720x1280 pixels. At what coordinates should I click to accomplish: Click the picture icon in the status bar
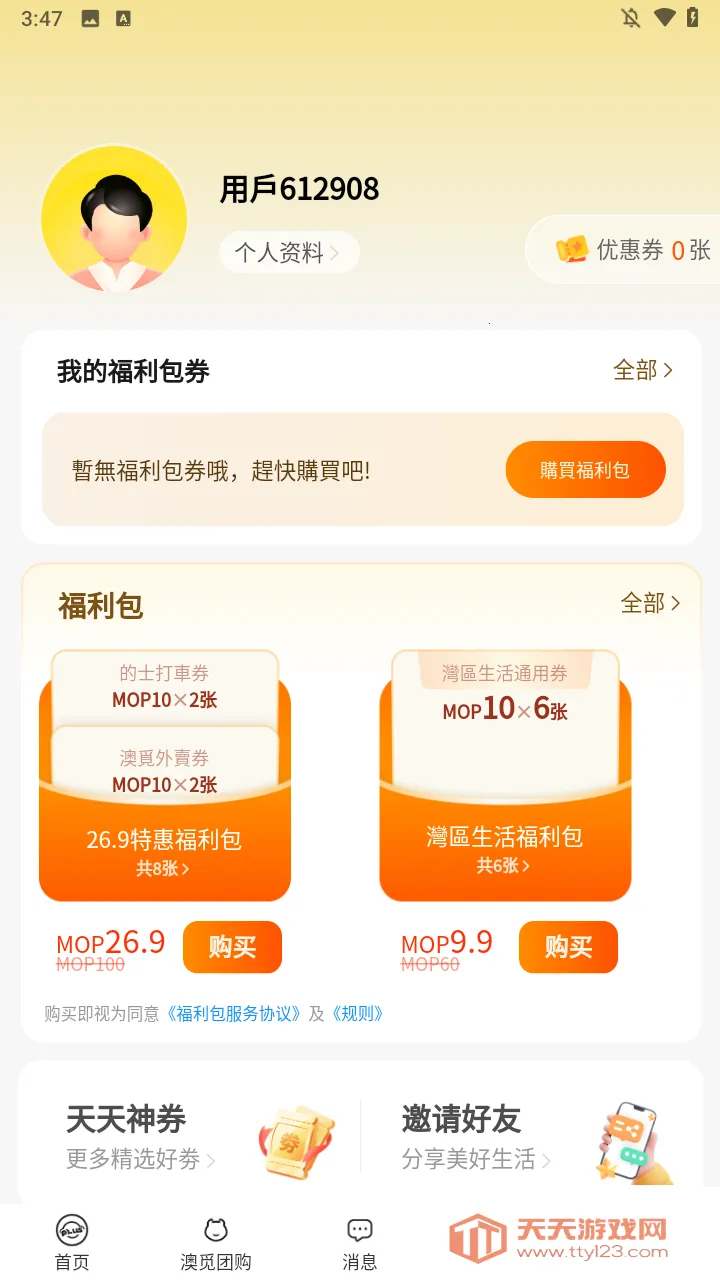88,17
